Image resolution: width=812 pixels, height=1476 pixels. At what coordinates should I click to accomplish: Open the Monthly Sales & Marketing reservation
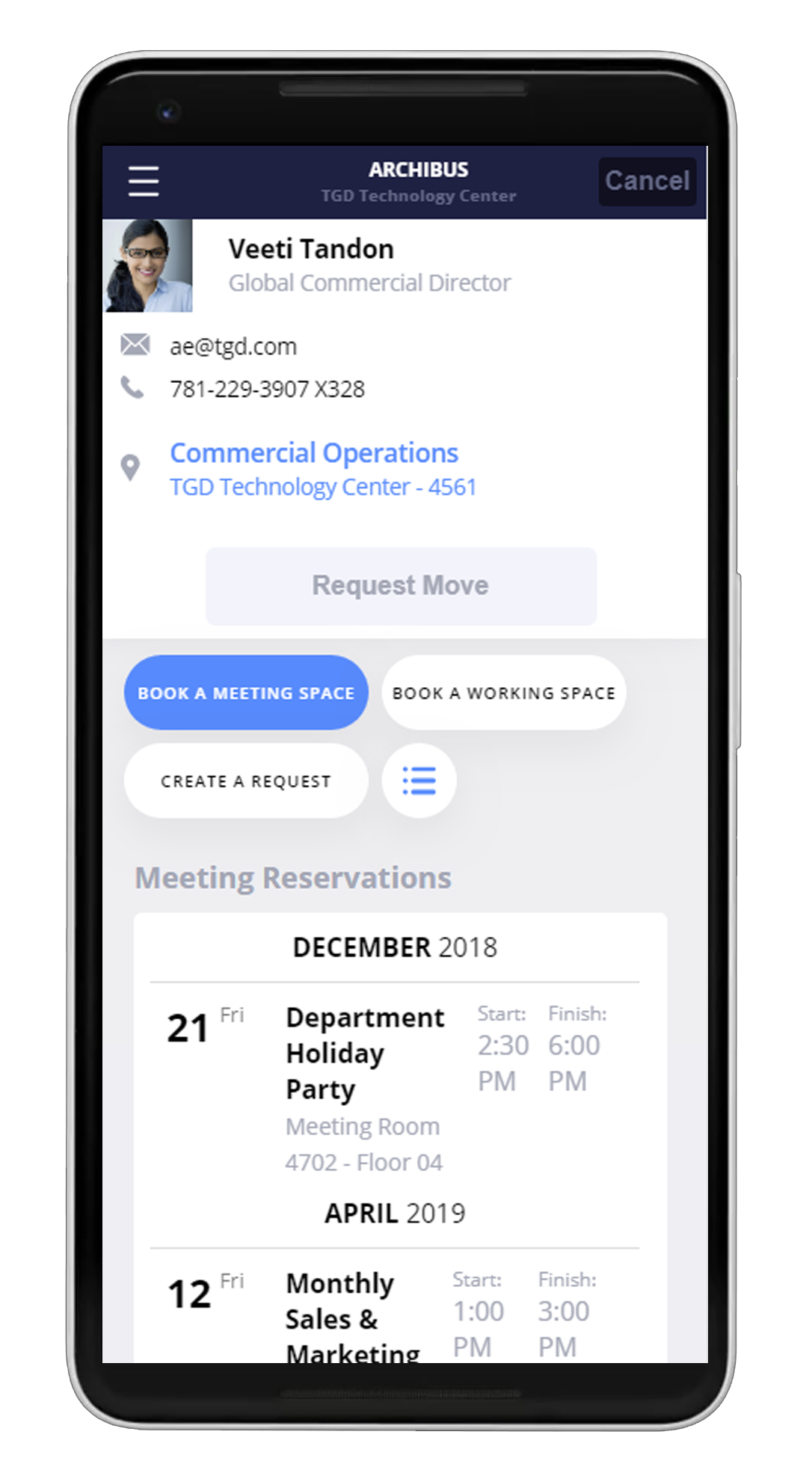click(x=395, y=1313)
